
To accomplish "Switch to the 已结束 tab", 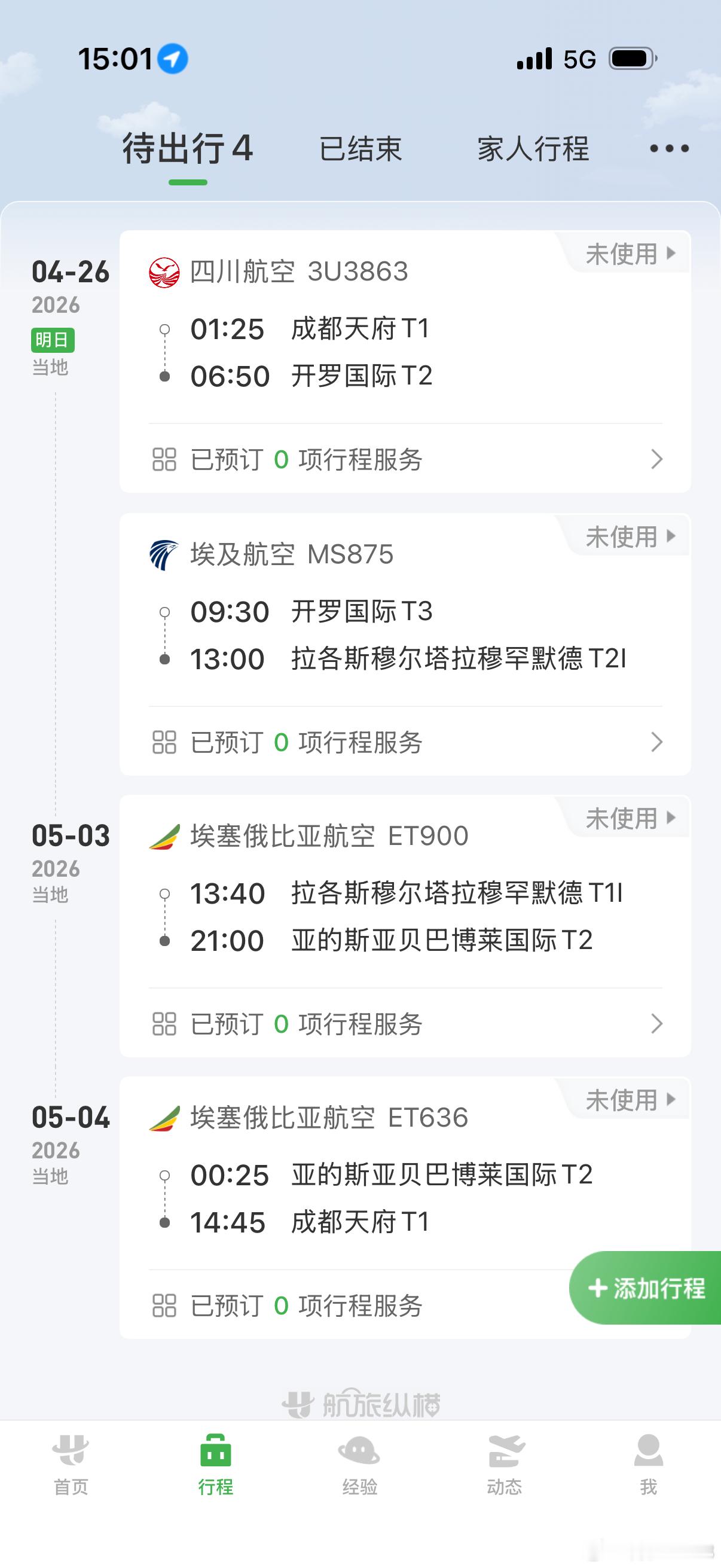I will pos(361,149).
